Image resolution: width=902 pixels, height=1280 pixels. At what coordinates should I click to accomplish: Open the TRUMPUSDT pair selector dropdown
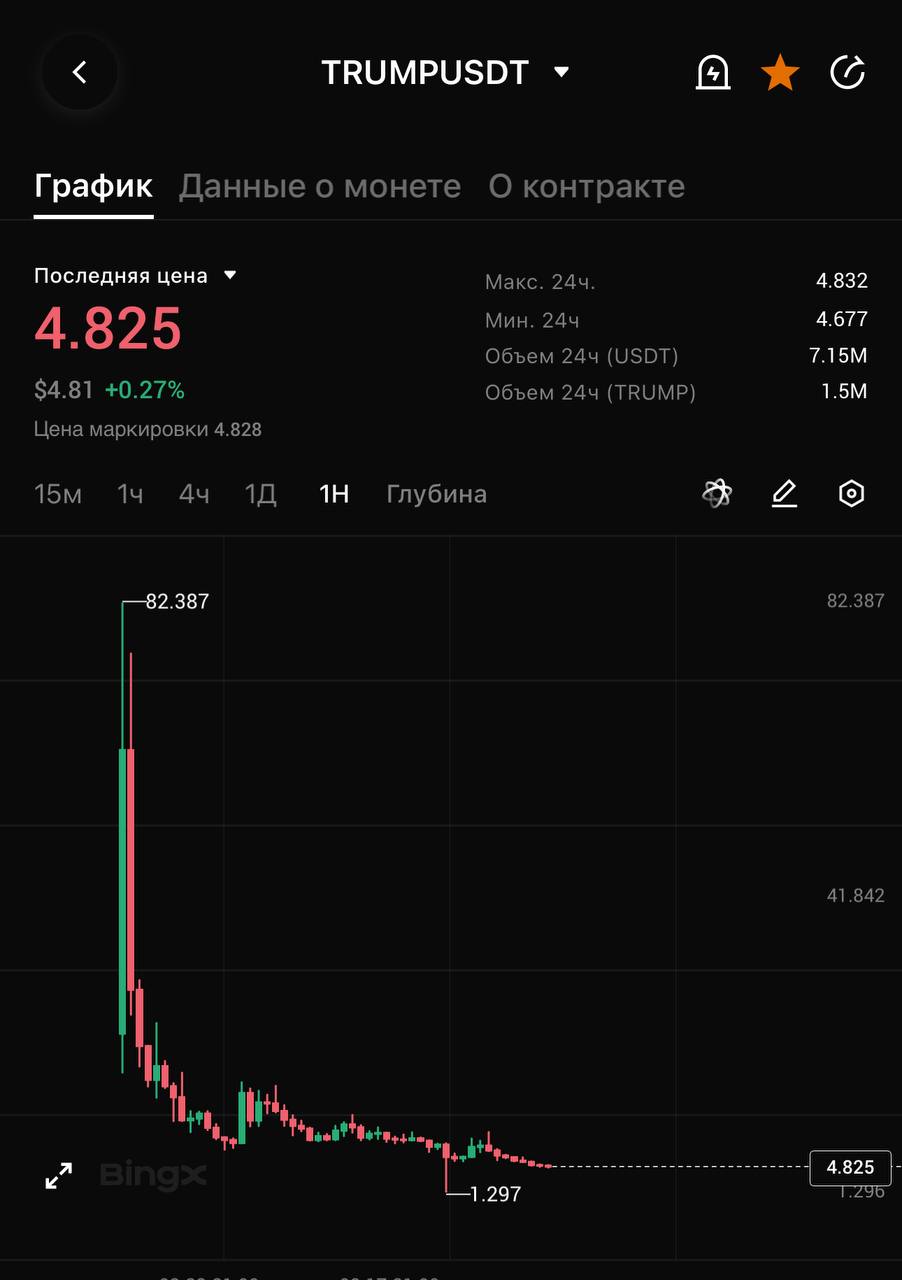[561, 72]
